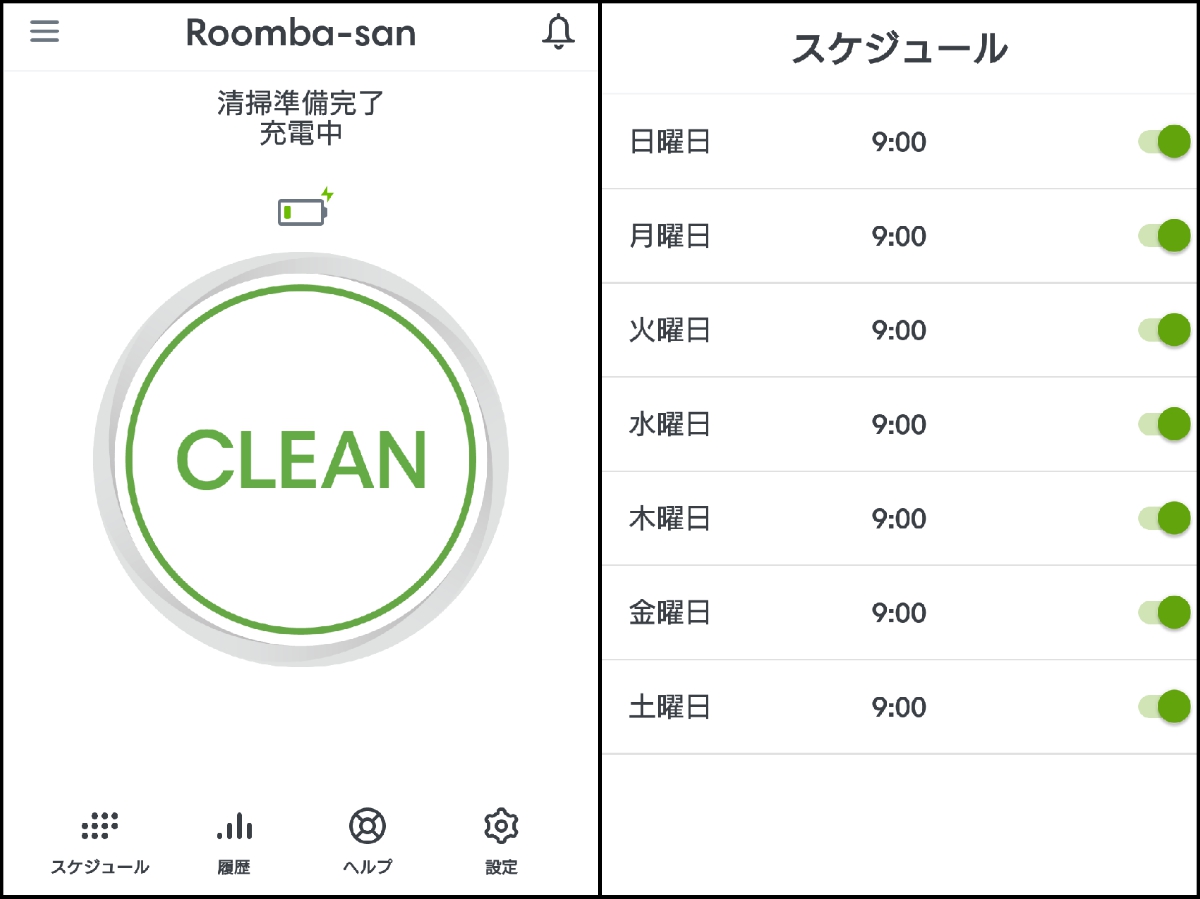Screen dimensions: 1200x899
Task: Turn off the 土曜日 schedule toggle
Action: point(1165,707)
